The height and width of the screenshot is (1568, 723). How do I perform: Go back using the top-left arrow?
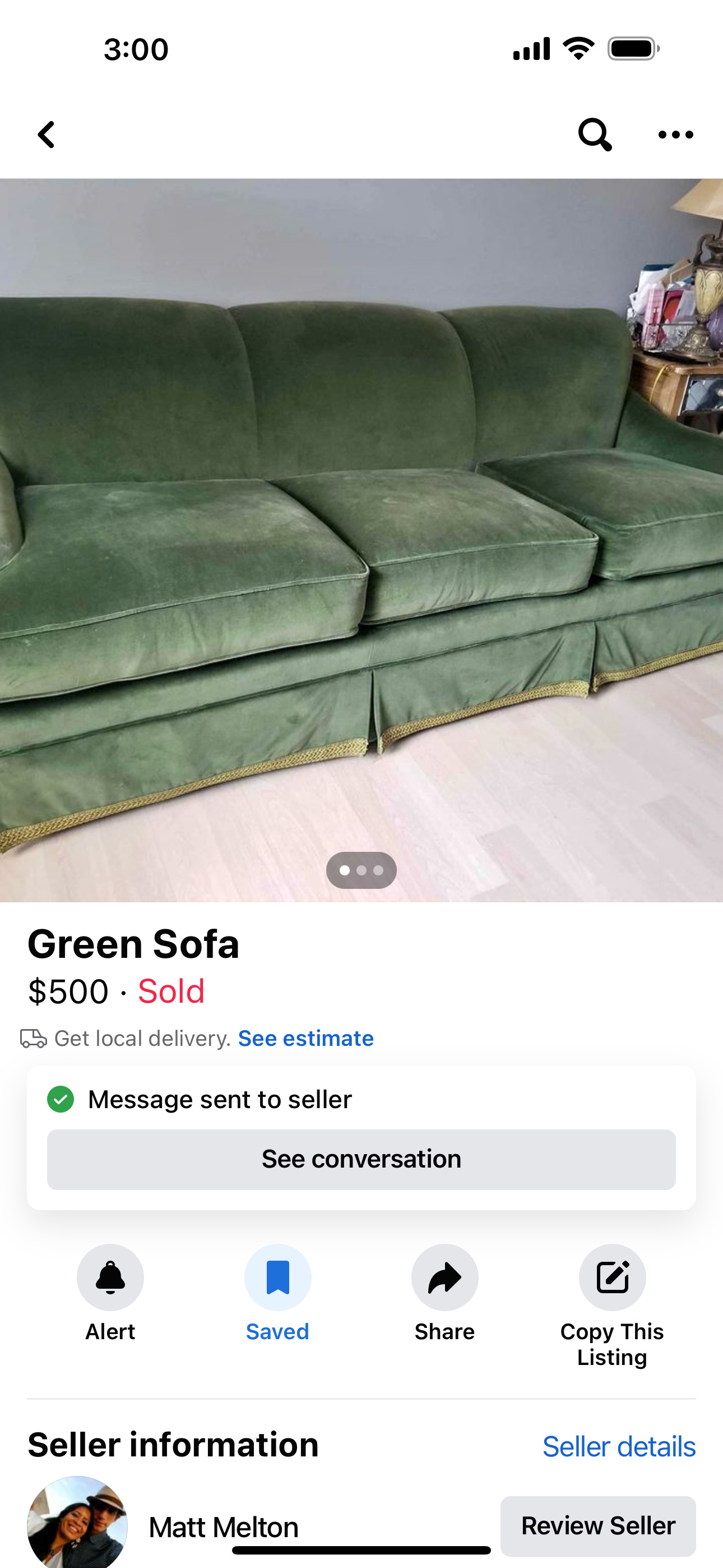pos(47,135)
